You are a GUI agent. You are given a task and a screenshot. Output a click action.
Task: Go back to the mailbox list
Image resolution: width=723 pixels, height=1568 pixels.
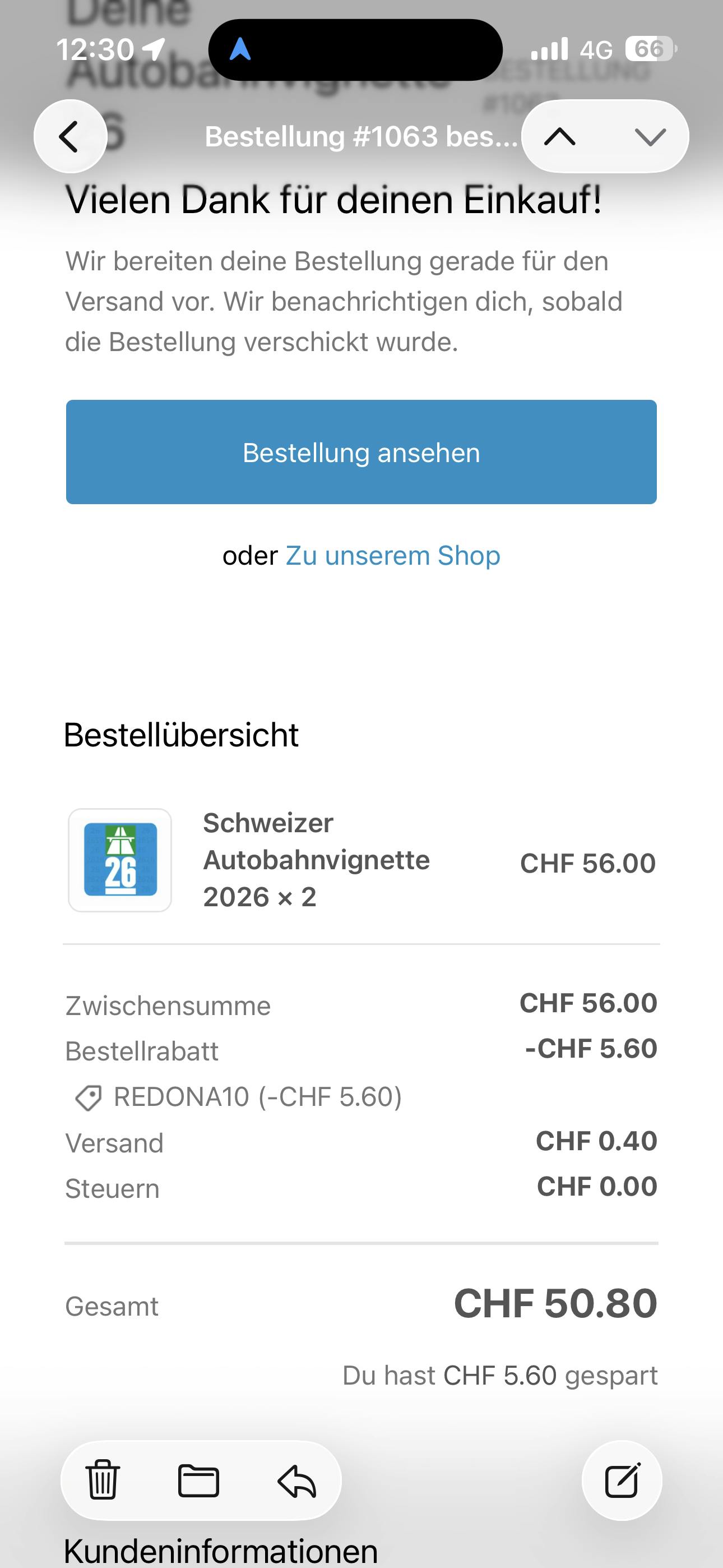pyautogui.click(x=70, y=136)
